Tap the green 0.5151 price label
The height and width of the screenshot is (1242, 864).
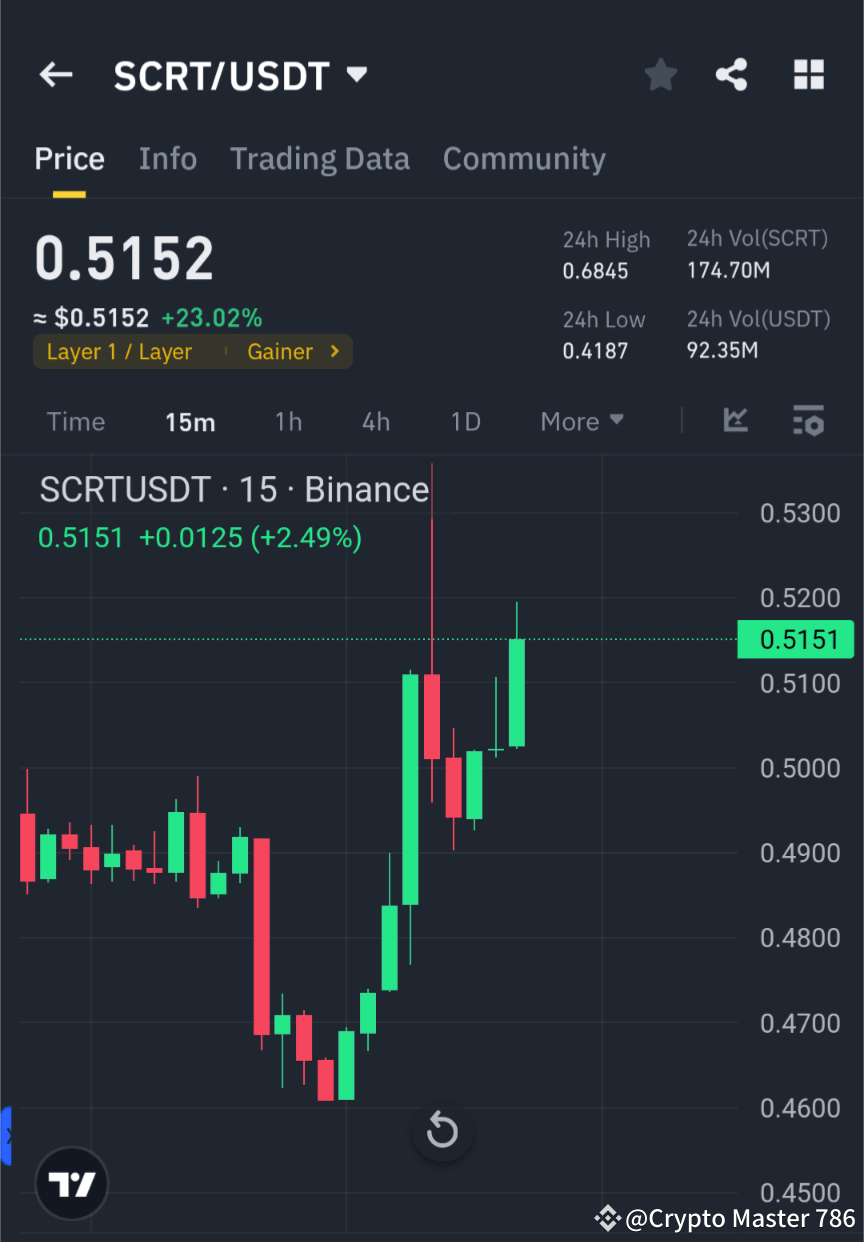(x=795, y=639)
